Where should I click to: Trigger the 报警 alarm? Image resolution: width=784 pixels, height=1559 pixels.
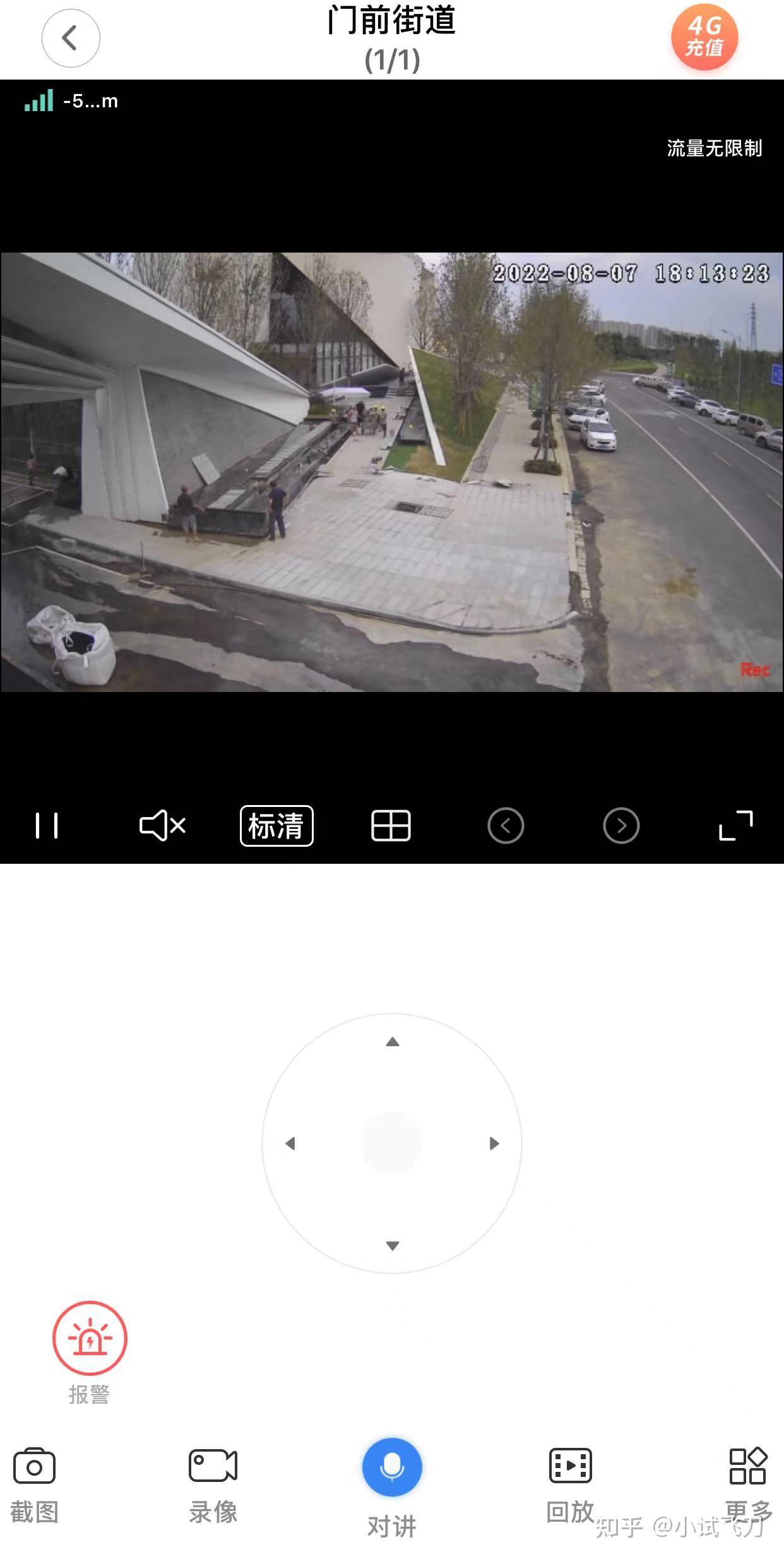click(x=90, y=1339)
